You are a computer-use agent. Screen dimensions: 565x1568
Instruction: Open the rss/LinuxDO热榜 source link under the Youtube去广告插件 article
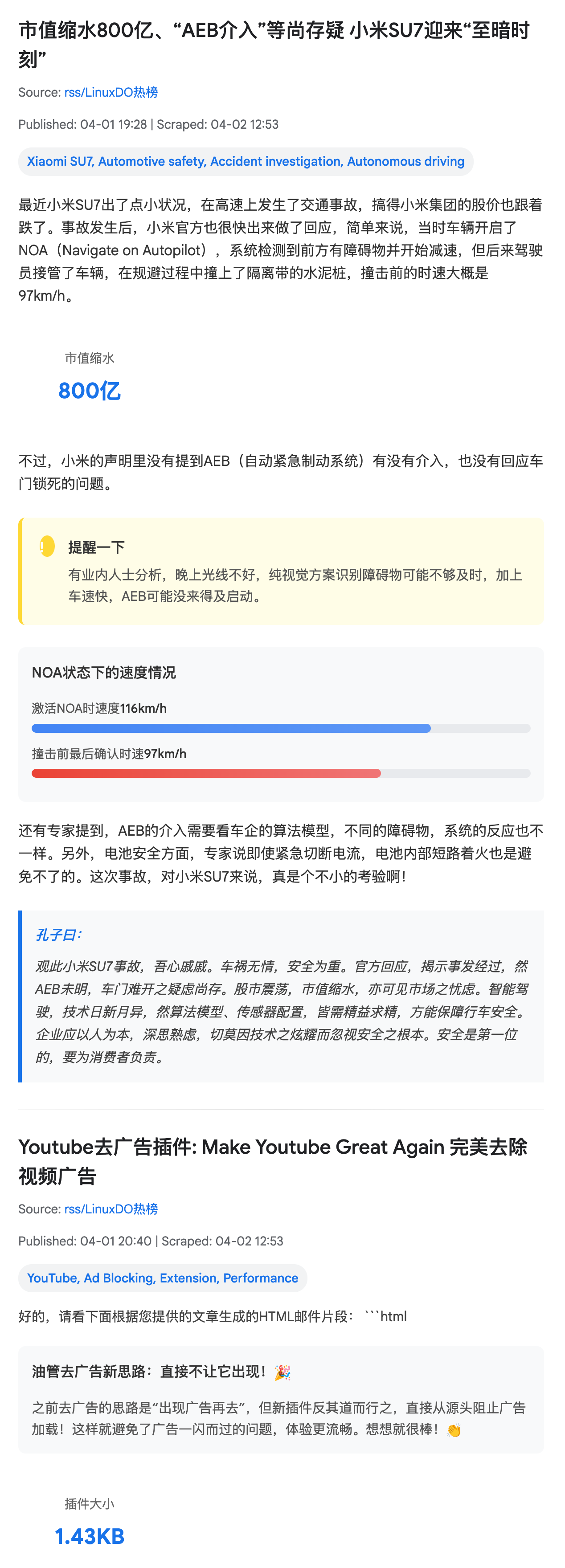111,1209
